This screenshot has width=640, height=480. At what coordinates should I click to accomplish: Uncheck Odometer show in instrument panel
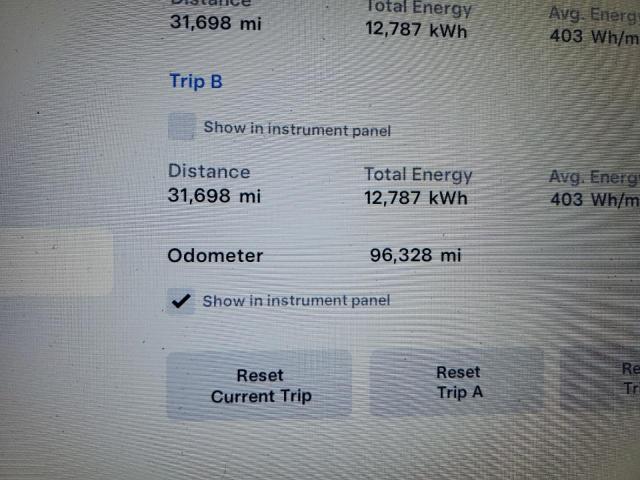point(181,301)
